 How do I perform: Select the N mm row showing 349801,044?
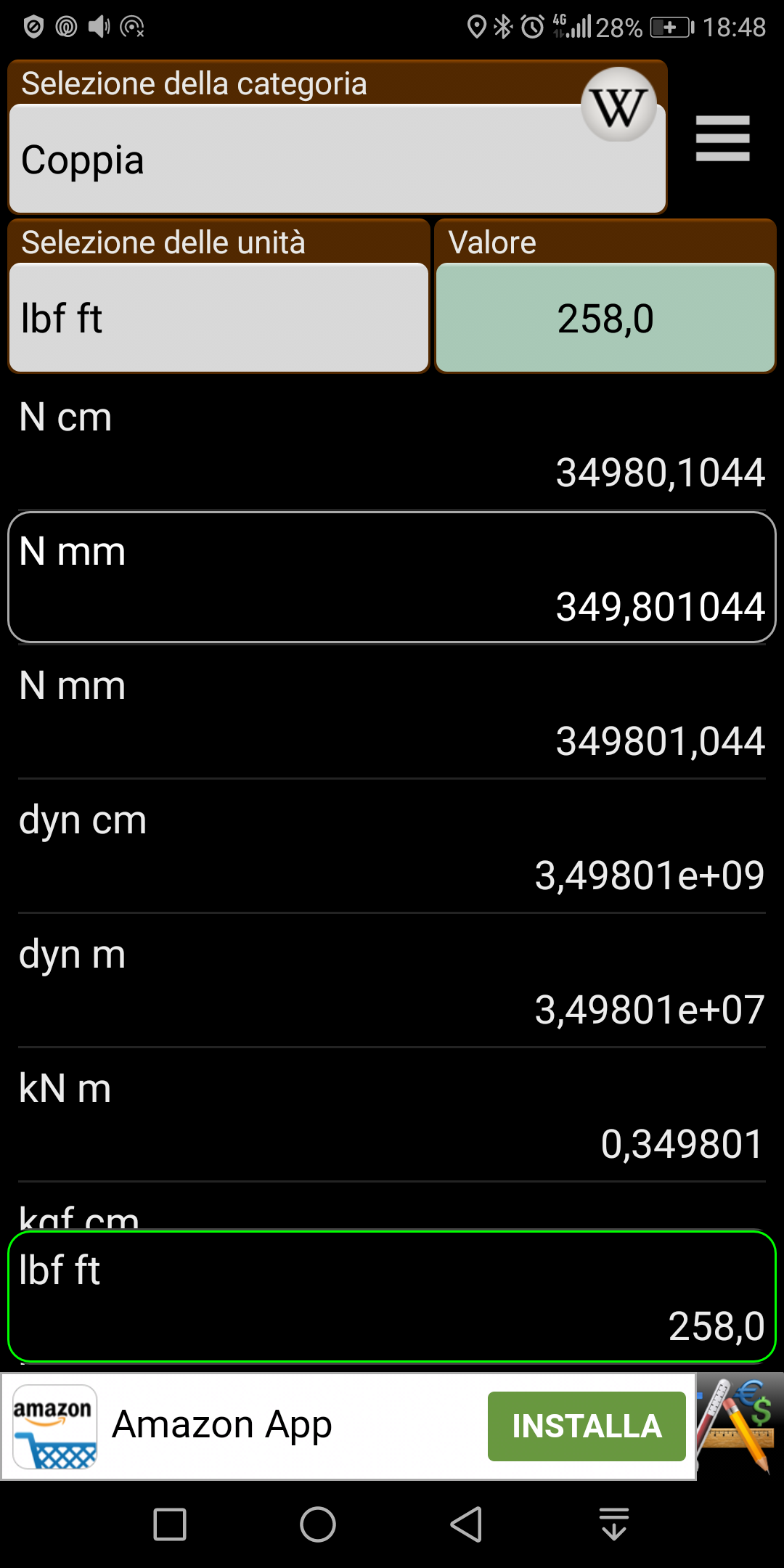(392, 712)
